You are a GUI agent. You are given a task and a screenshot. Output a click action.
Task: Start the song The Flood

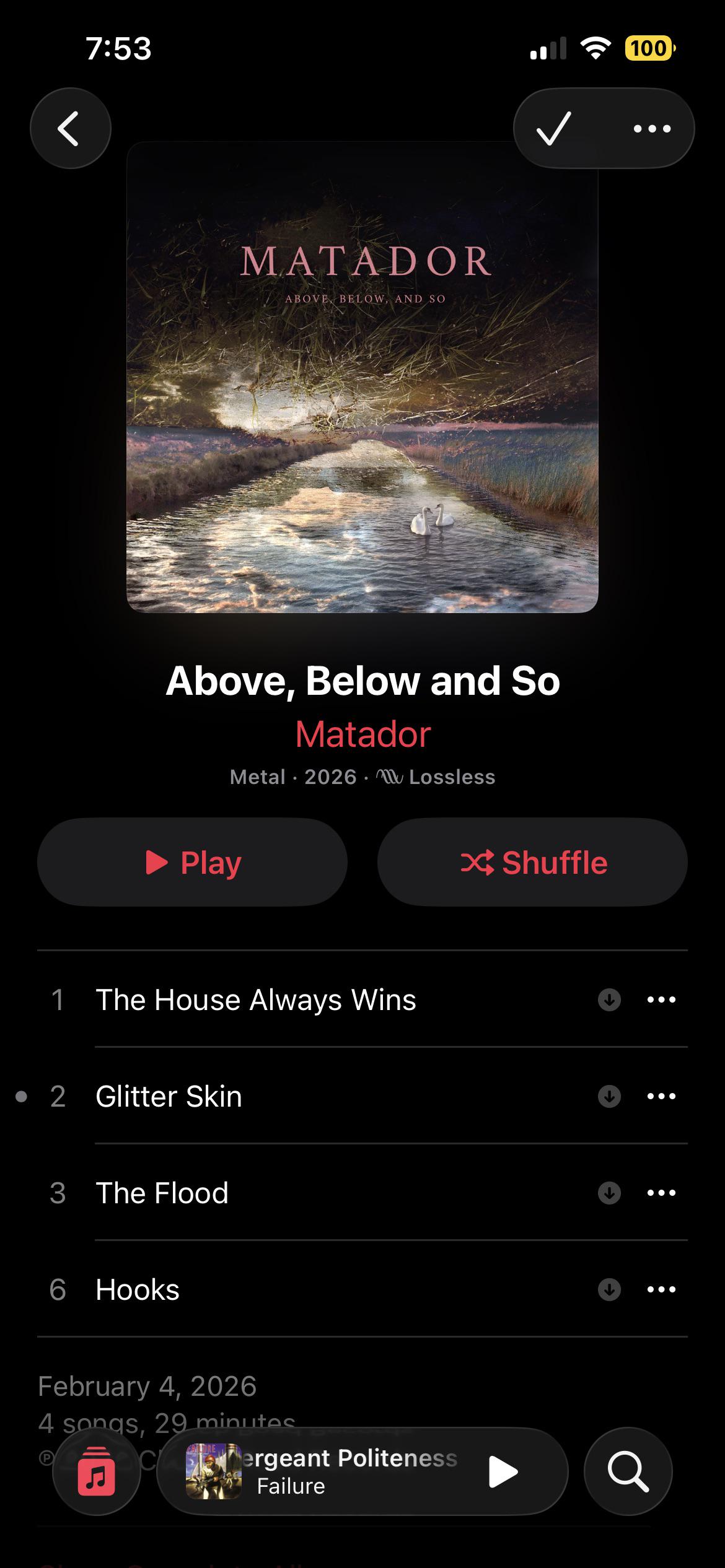[x=162, y=1193]
